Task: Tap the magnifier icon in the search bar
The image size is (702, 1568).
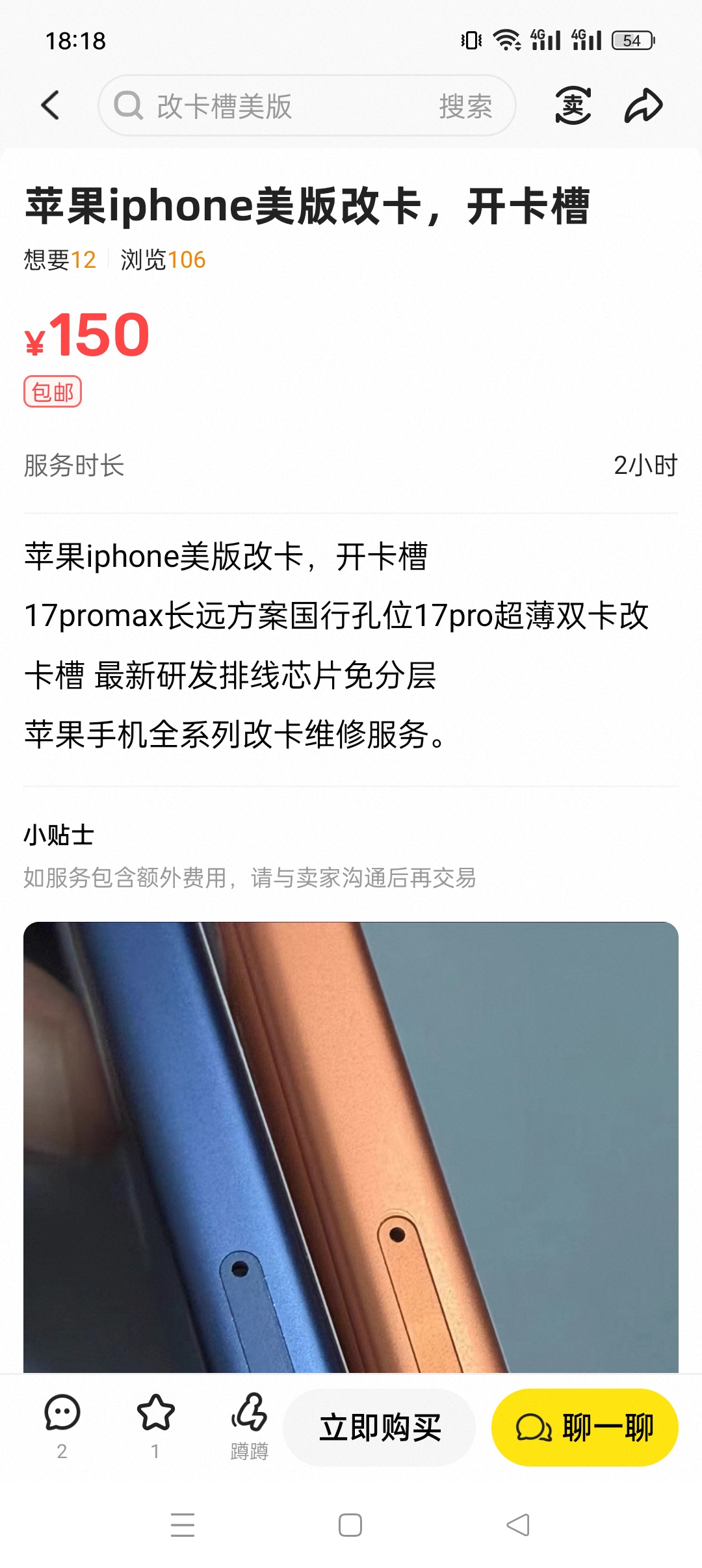Action: [130, 106]
